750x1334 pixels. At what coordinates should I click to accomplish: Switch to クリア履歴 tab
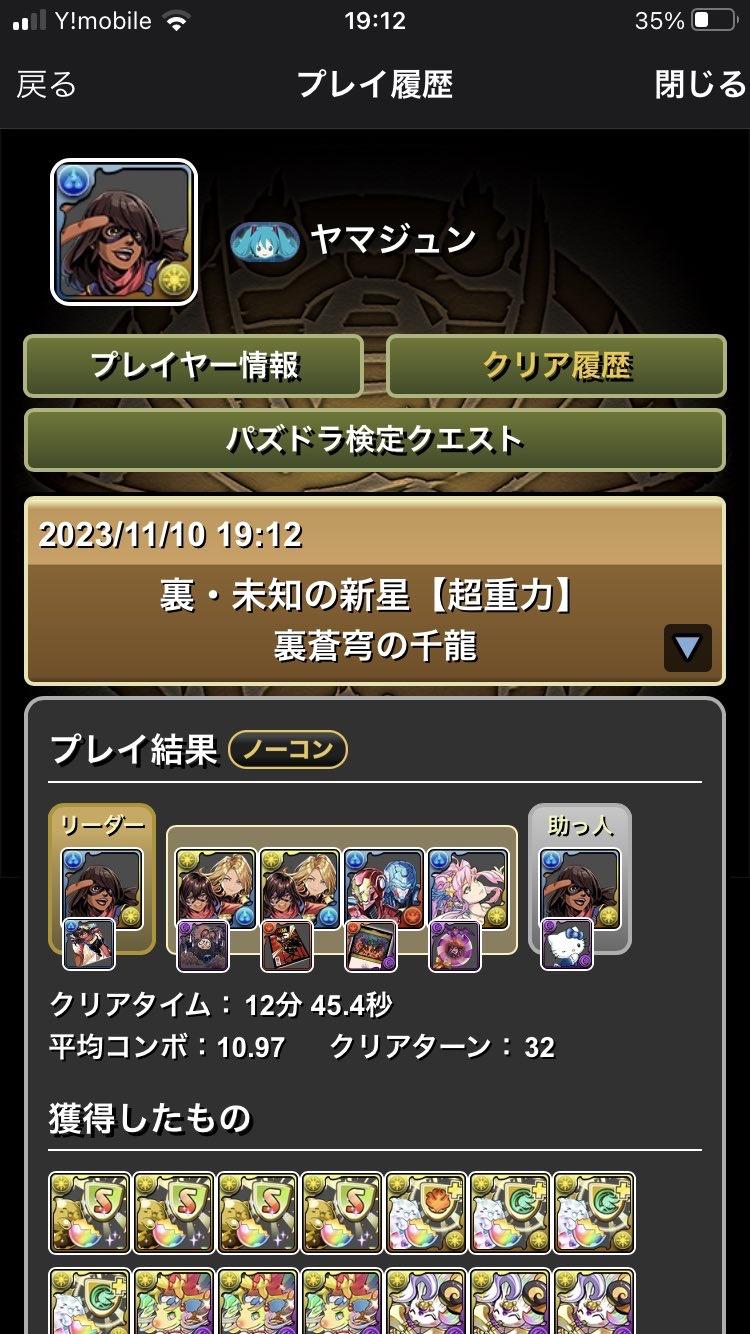tap(556, 366)
